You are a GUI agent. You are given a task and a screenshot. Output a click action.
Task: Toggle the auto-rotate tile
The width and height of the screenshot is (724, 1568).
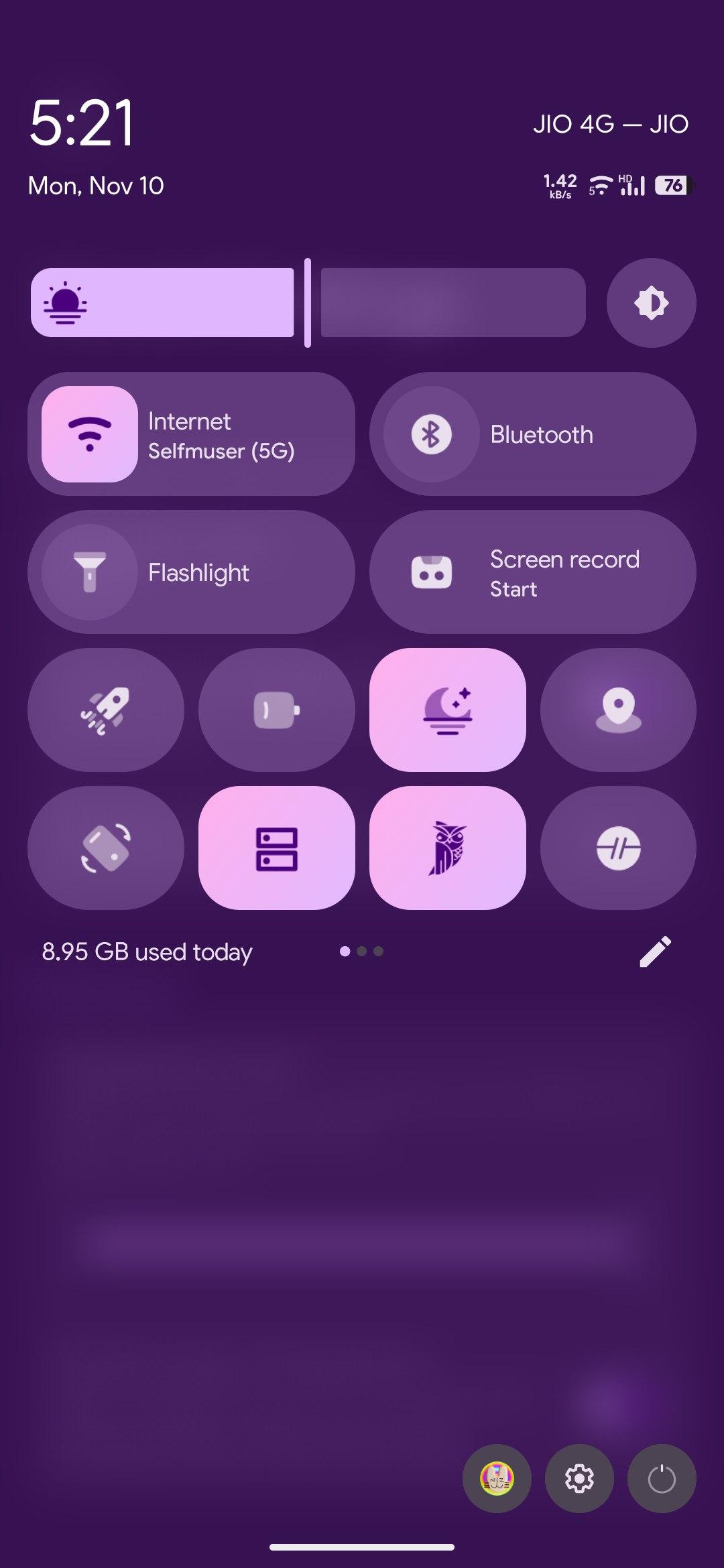click(105, 848)
